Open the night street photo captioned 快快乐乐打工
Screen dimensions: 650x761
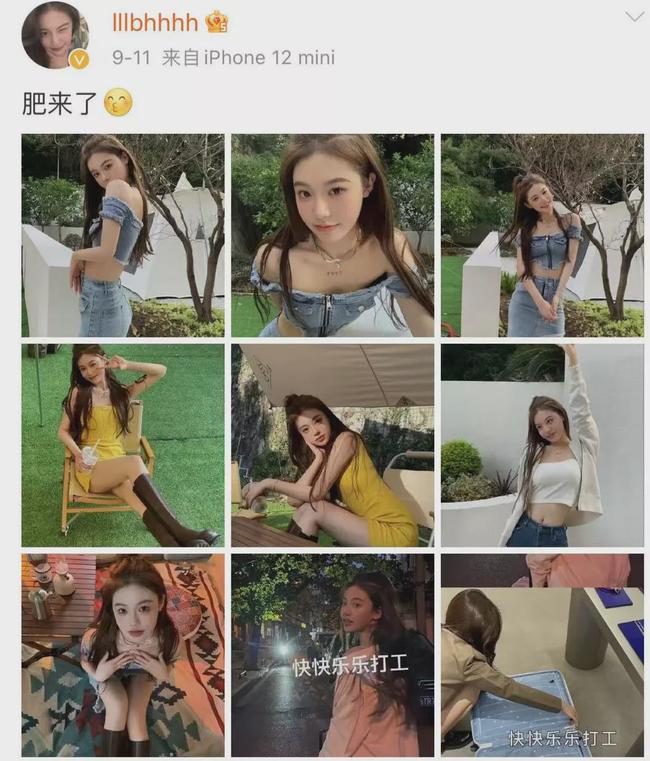tap(332, 655)
